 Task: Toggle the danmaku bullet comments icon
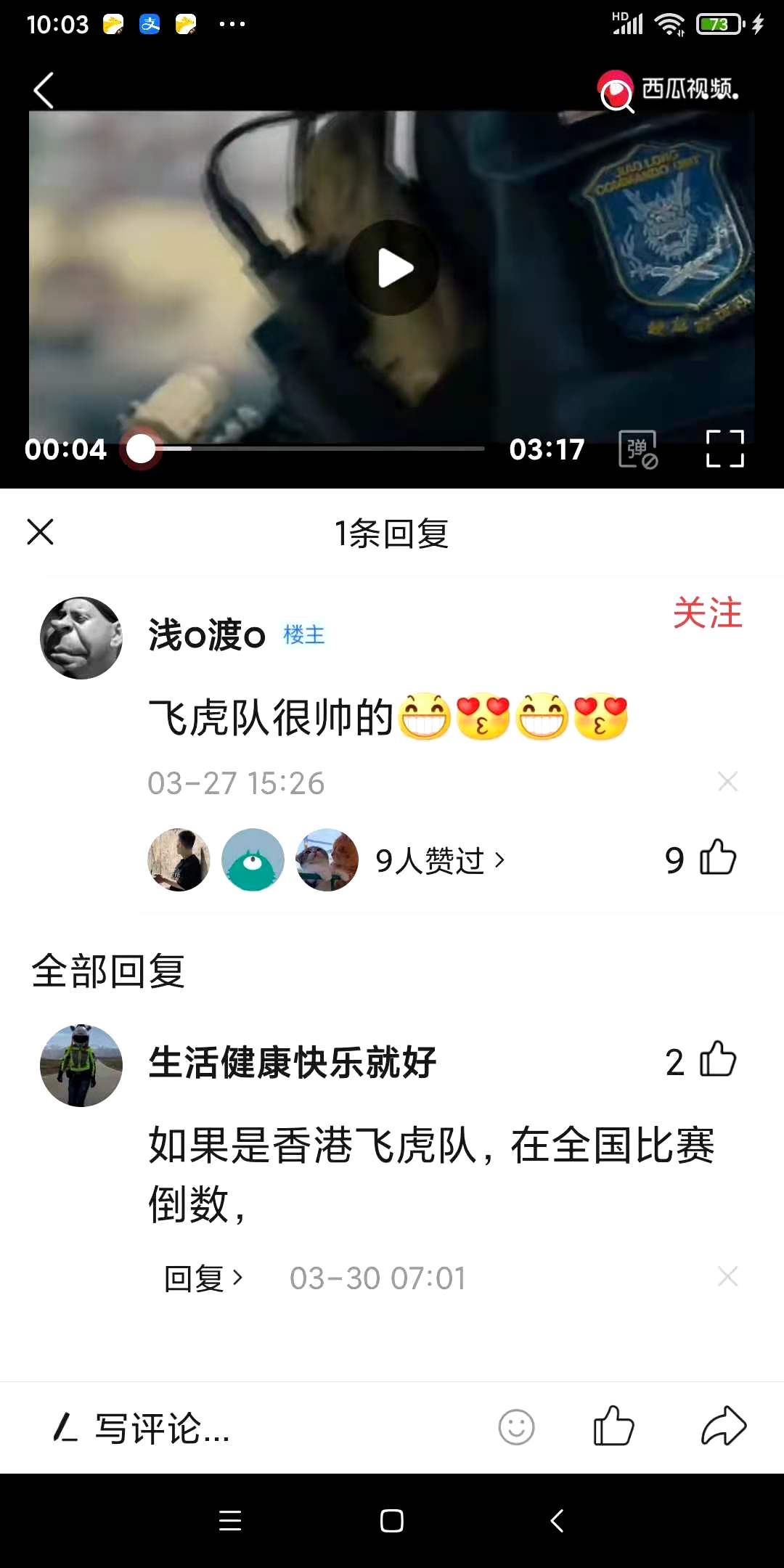[x=638, y=449]
